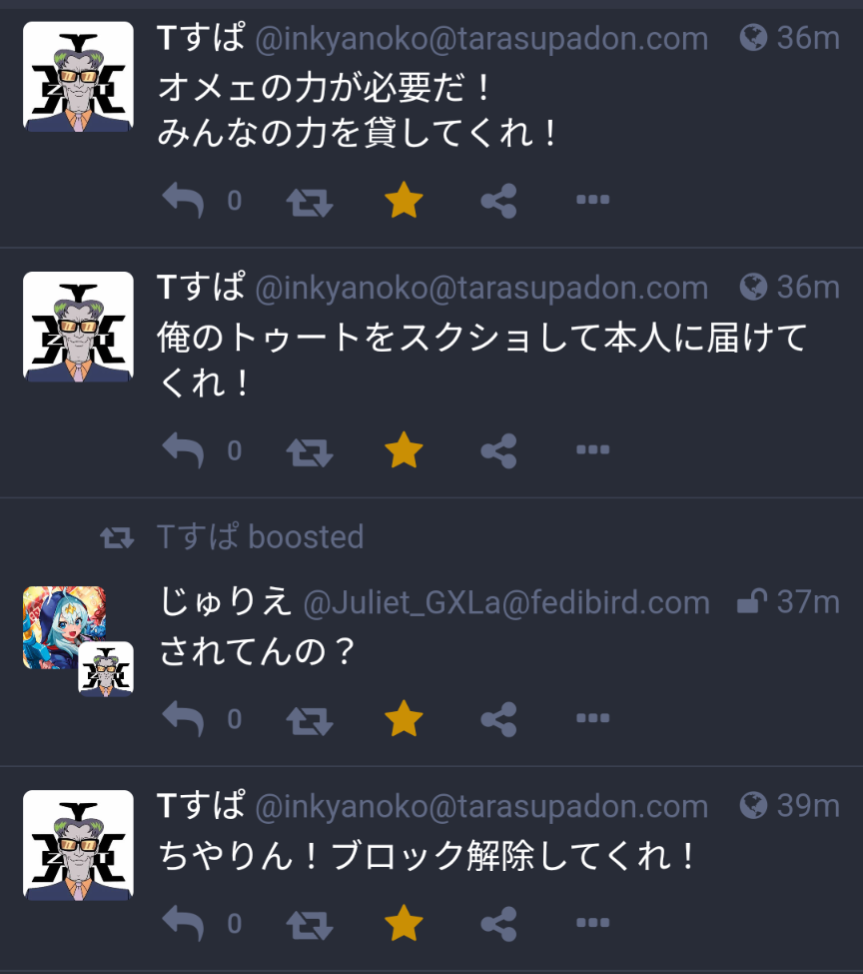
Task: Share the オメェの力が必要だ post
Action: tap(499, 201)
